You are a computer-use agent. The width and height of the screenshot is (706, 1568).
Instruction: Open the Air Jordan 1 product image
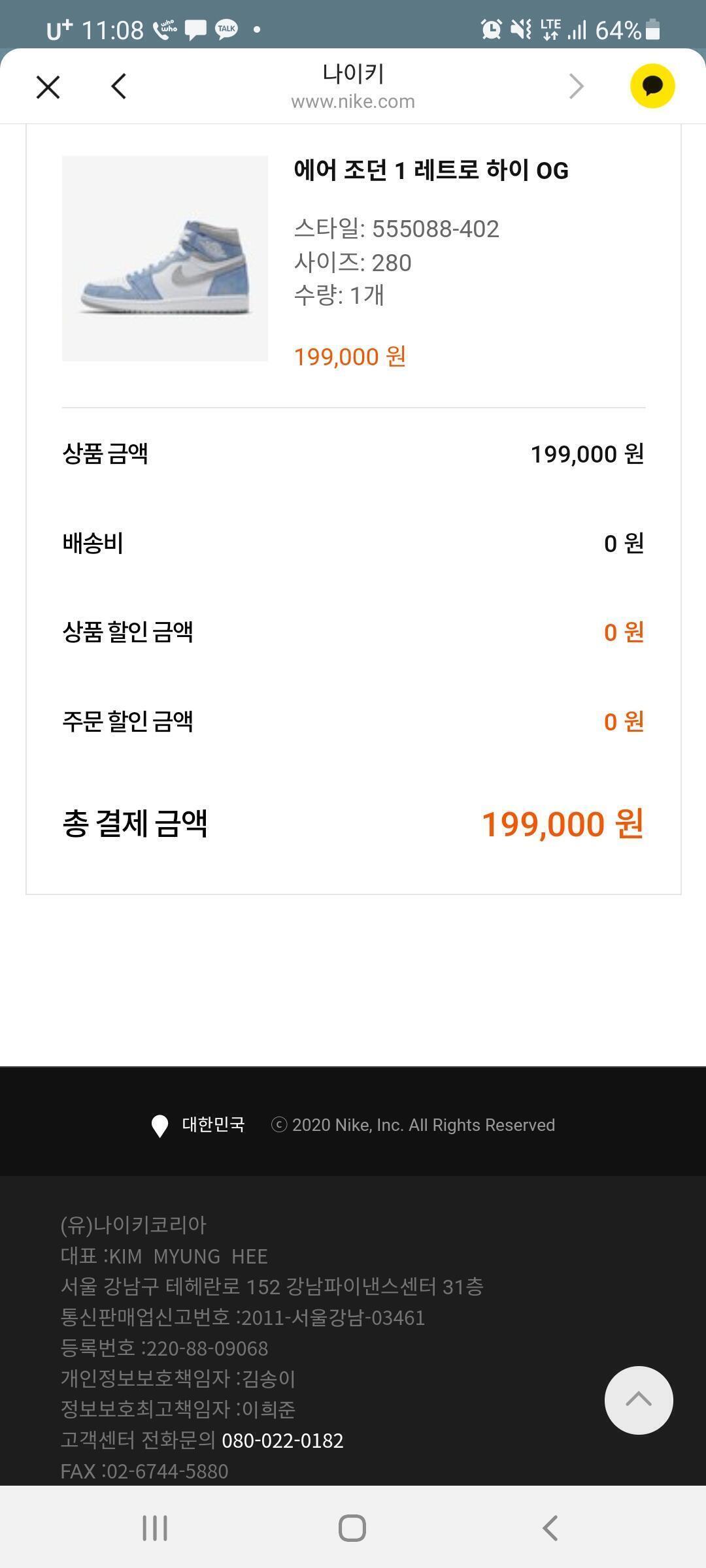point(165,258)
